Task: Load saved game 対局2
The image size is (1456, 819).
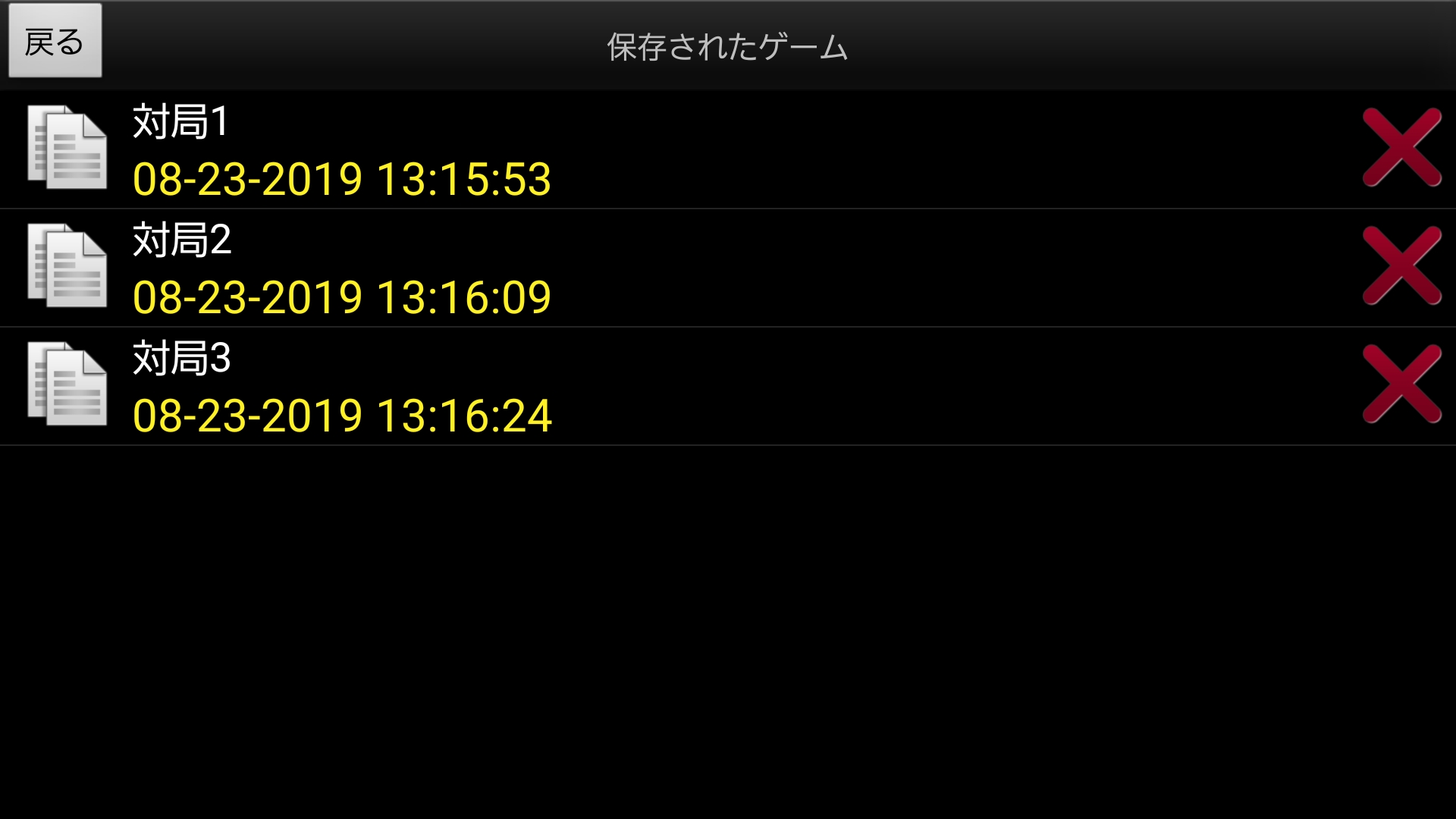Action: (341, 268)
